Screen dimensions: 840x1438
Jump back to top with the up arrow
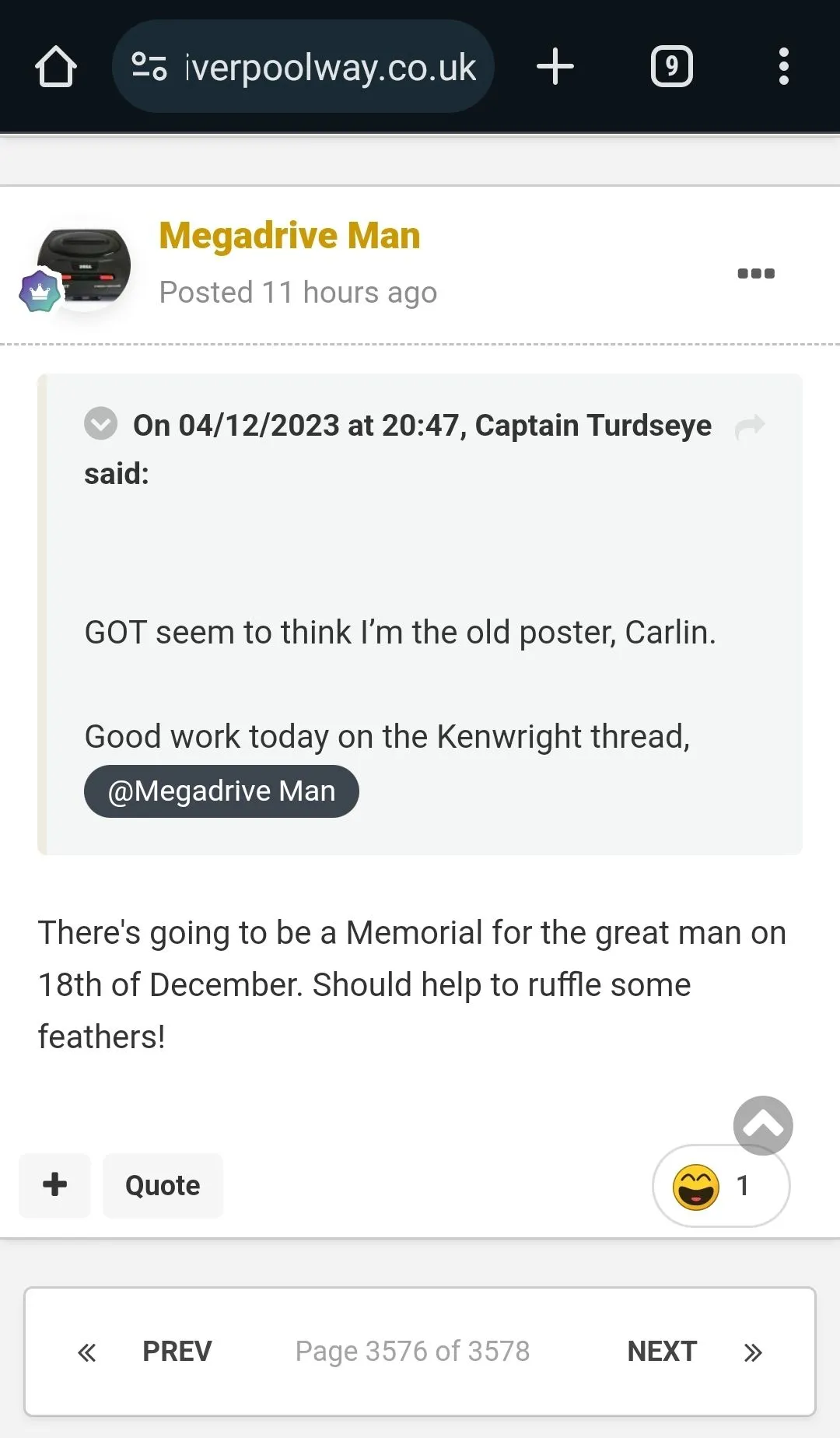(762, 1125)
